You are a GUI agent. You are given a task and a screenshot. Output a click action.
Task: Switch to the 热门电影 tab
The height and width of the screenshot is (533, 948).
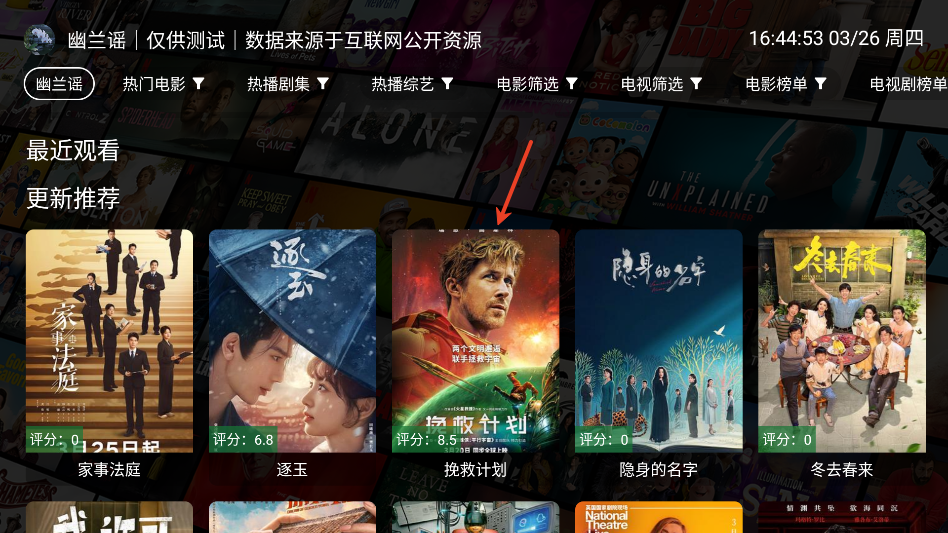[163, 84]
